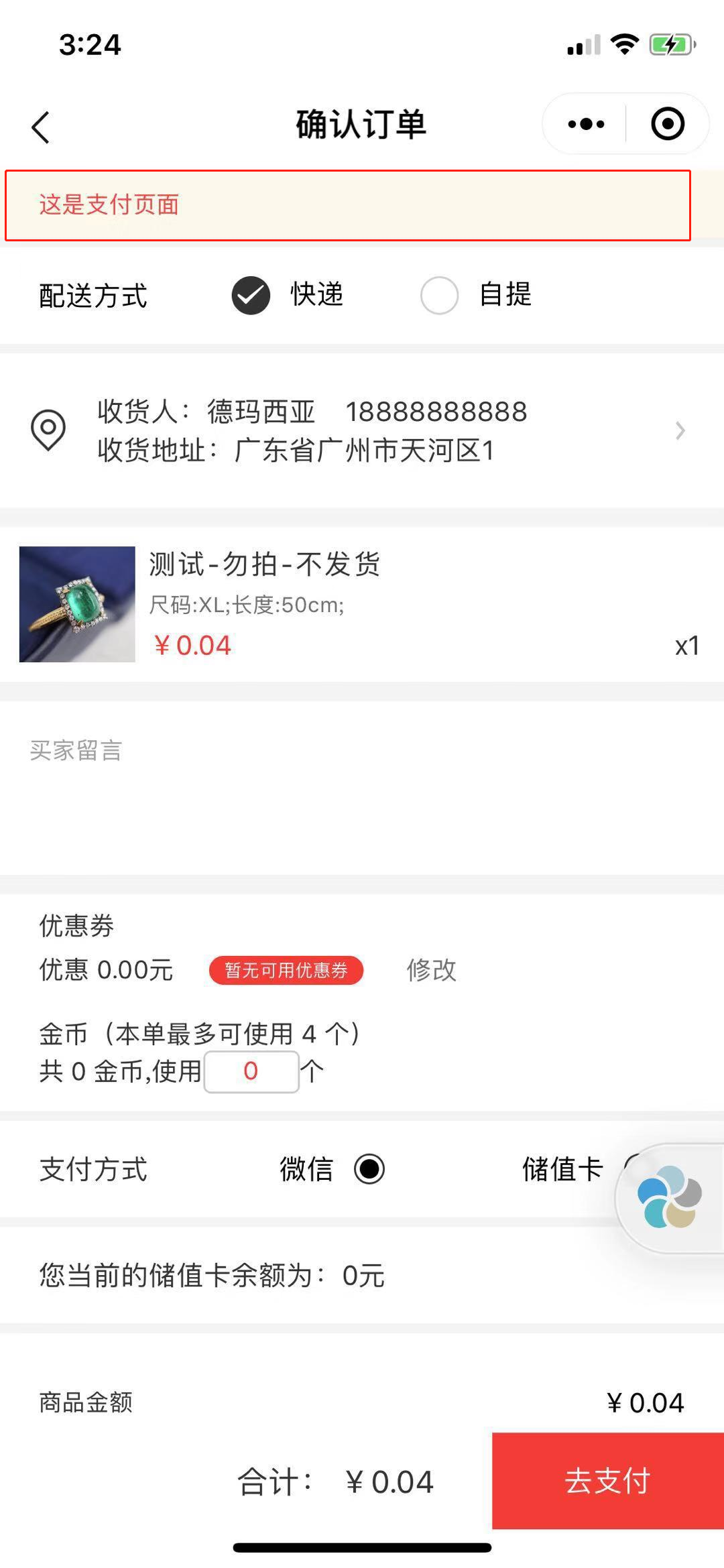Open the mini program more options menu
This screenshot has height=1568, width=724.
586,124
